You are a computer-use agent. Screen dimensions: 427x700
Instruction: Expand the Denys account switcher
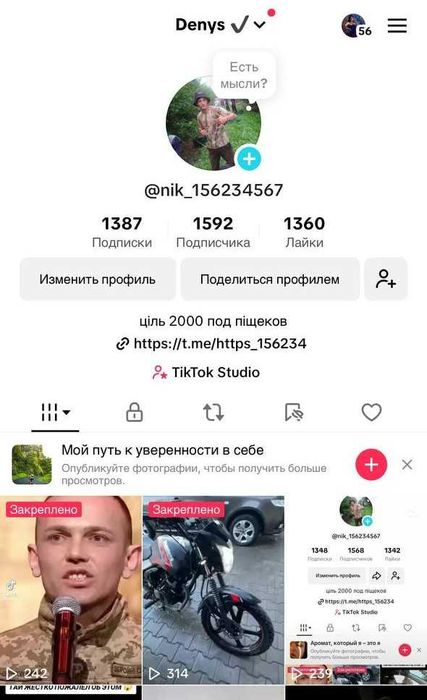(221, 25)
